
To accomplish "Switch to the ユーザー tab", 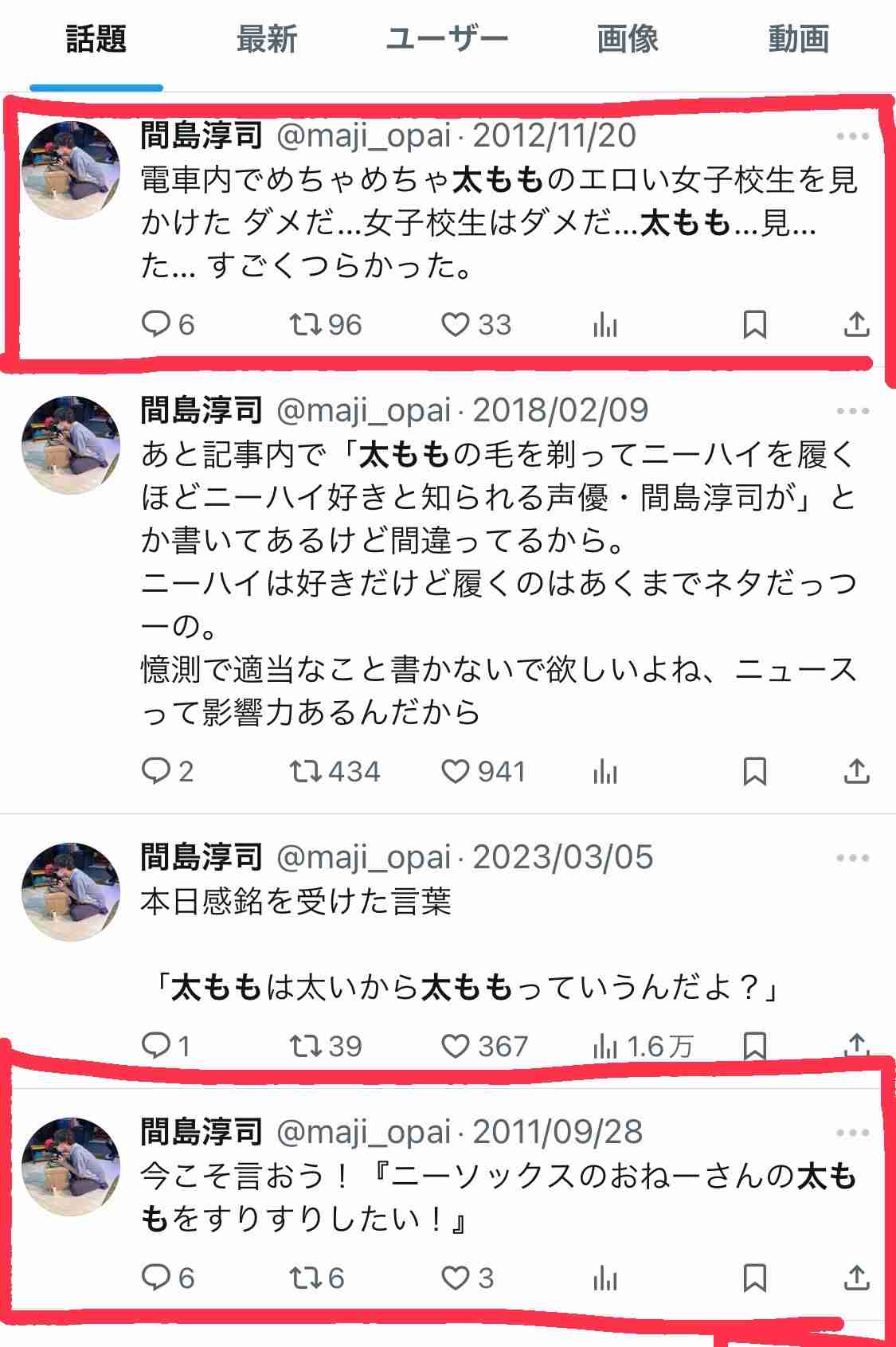I will [447, 39].
